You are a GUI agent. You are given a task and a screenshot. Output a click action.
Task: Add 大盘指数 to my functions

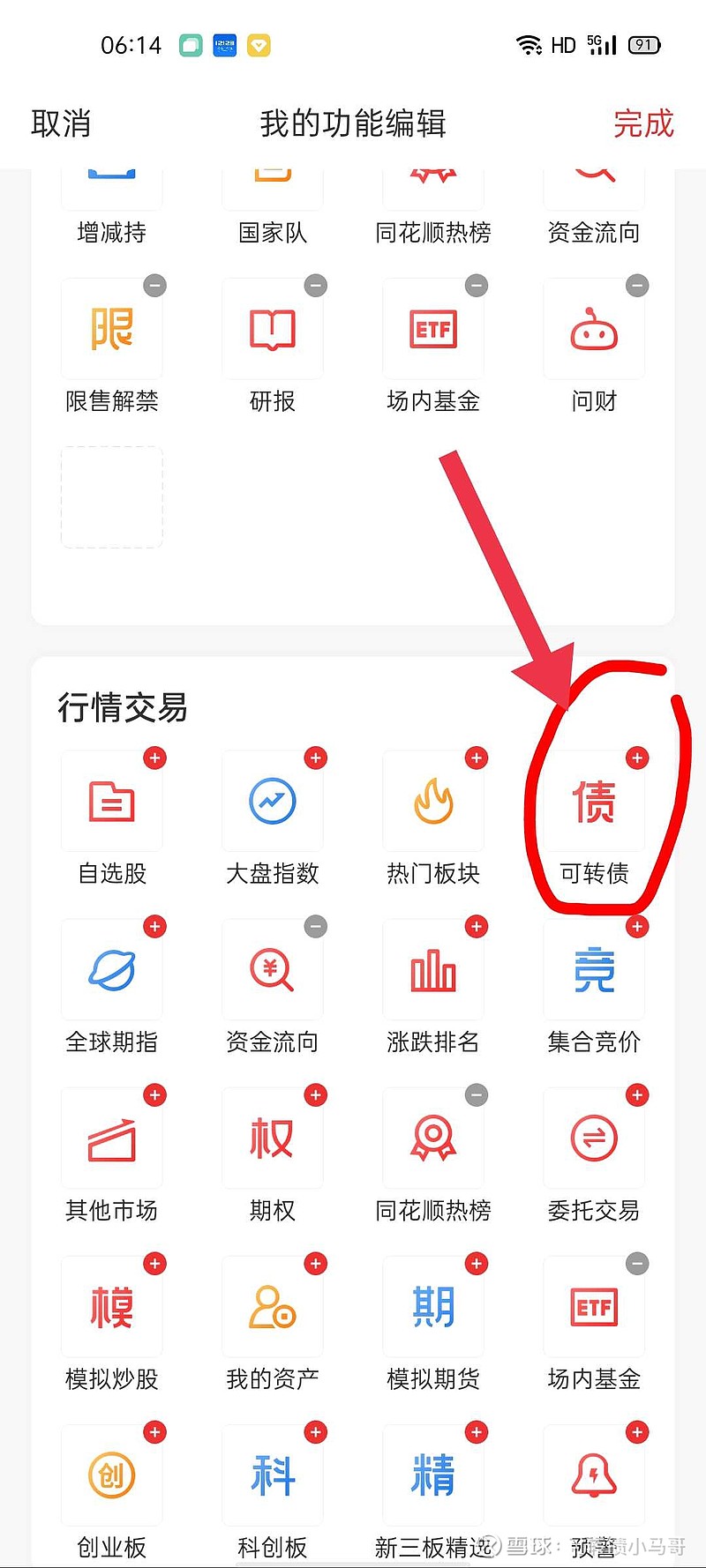(x=316, y=758)
